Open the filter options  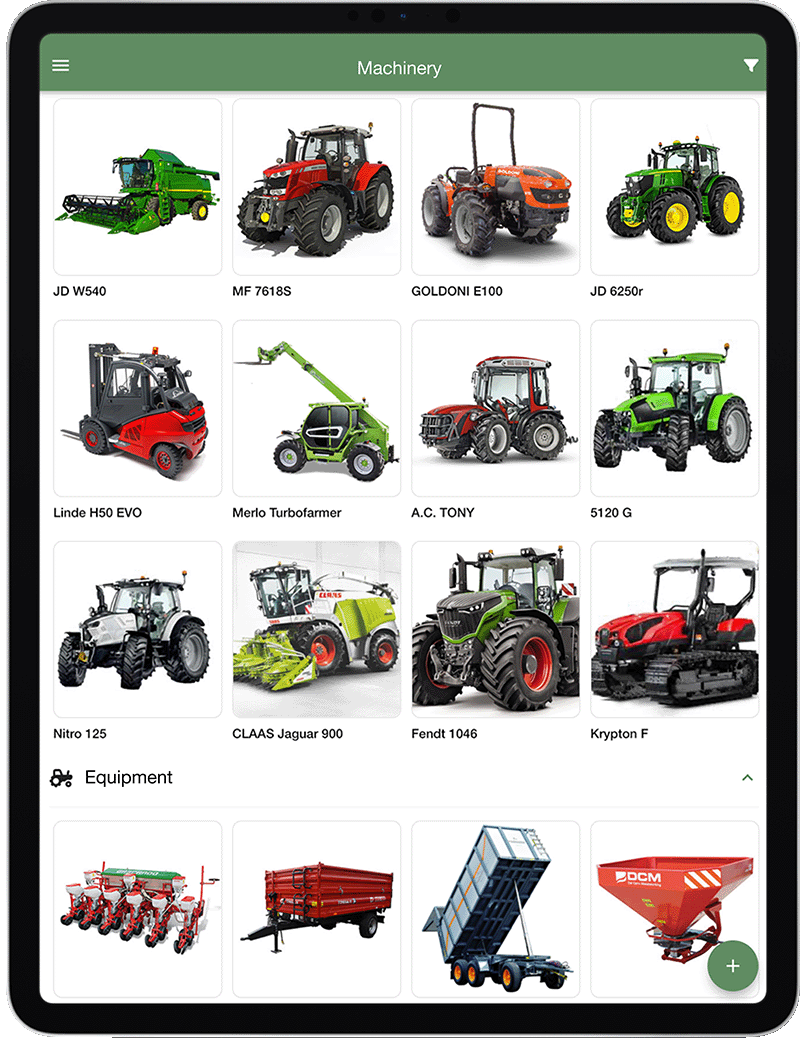pos(751,65)
